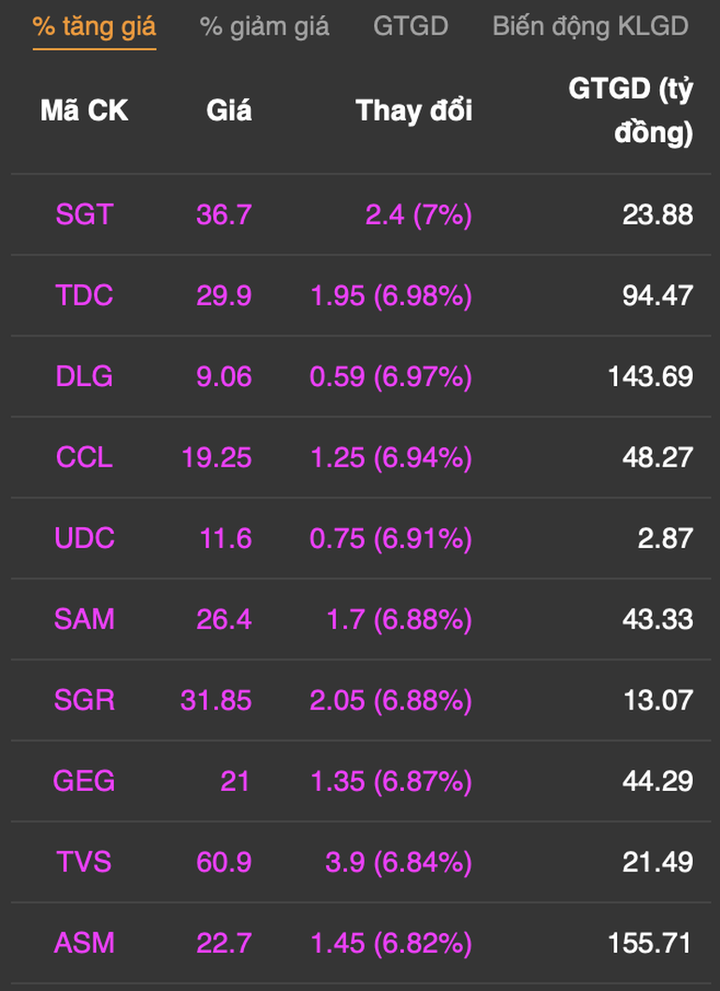View the SAM ticker details
Image resolution: width=720 pixels, height=991 pixels.
coord(85,619)
